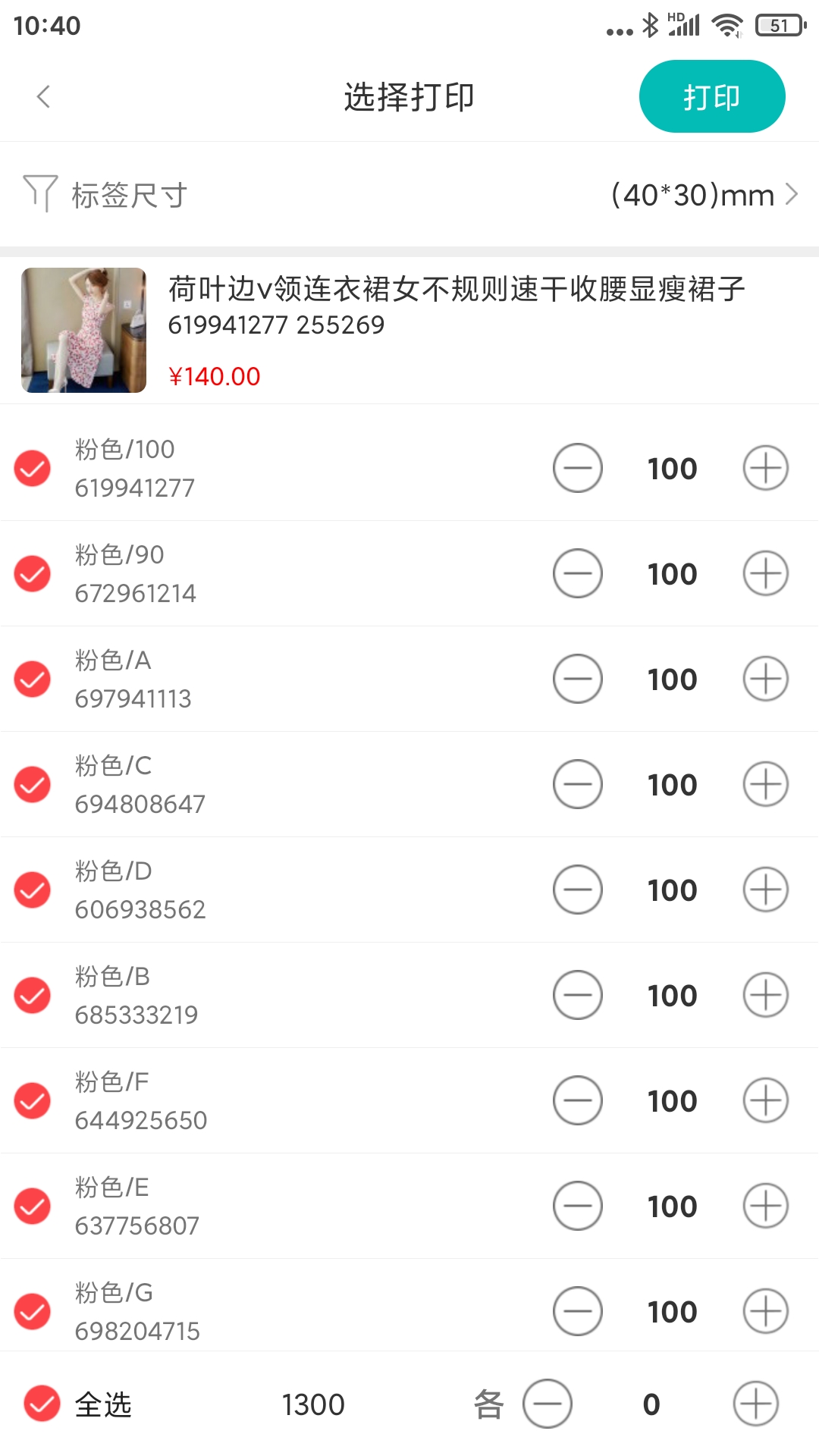Increase quantity for 粉色/F
The height and width of the screenshot is (1456, 819).
pyautogui.click(x=765, y=1100)
